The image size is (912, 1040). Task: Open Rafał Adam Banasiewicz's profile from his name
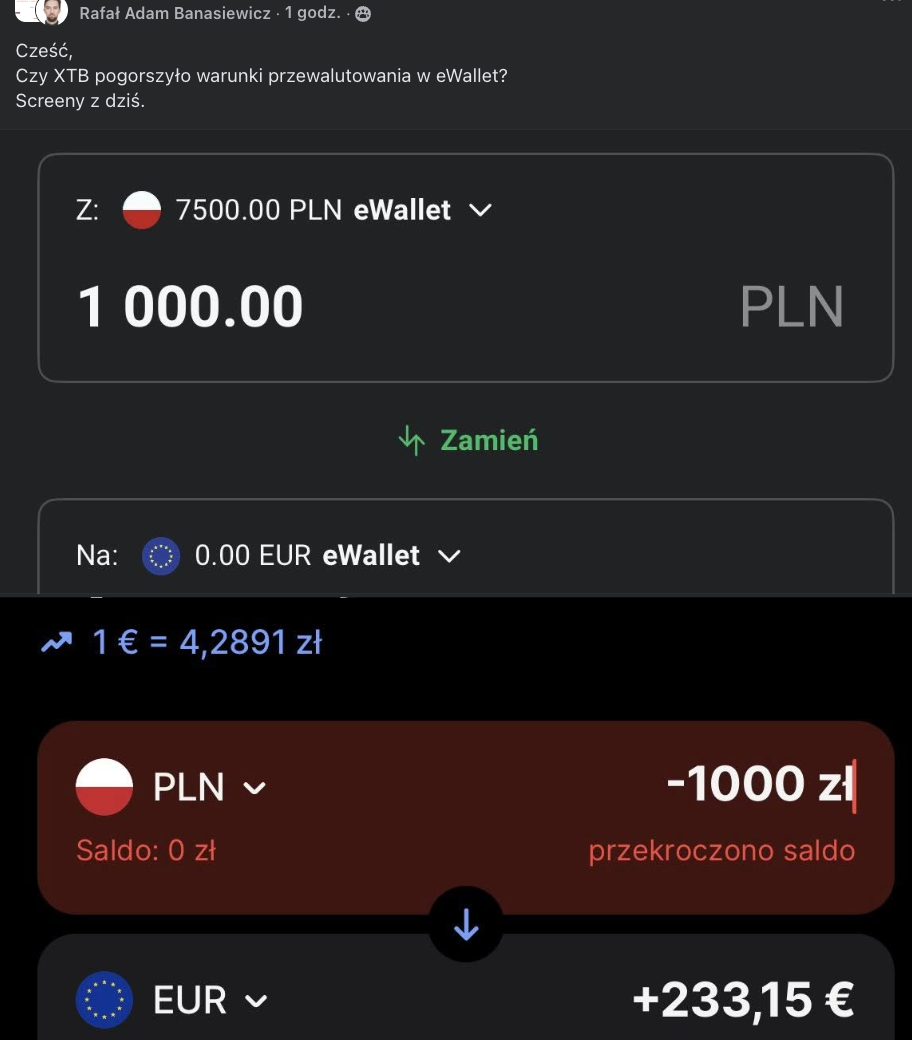coord(175,13)
